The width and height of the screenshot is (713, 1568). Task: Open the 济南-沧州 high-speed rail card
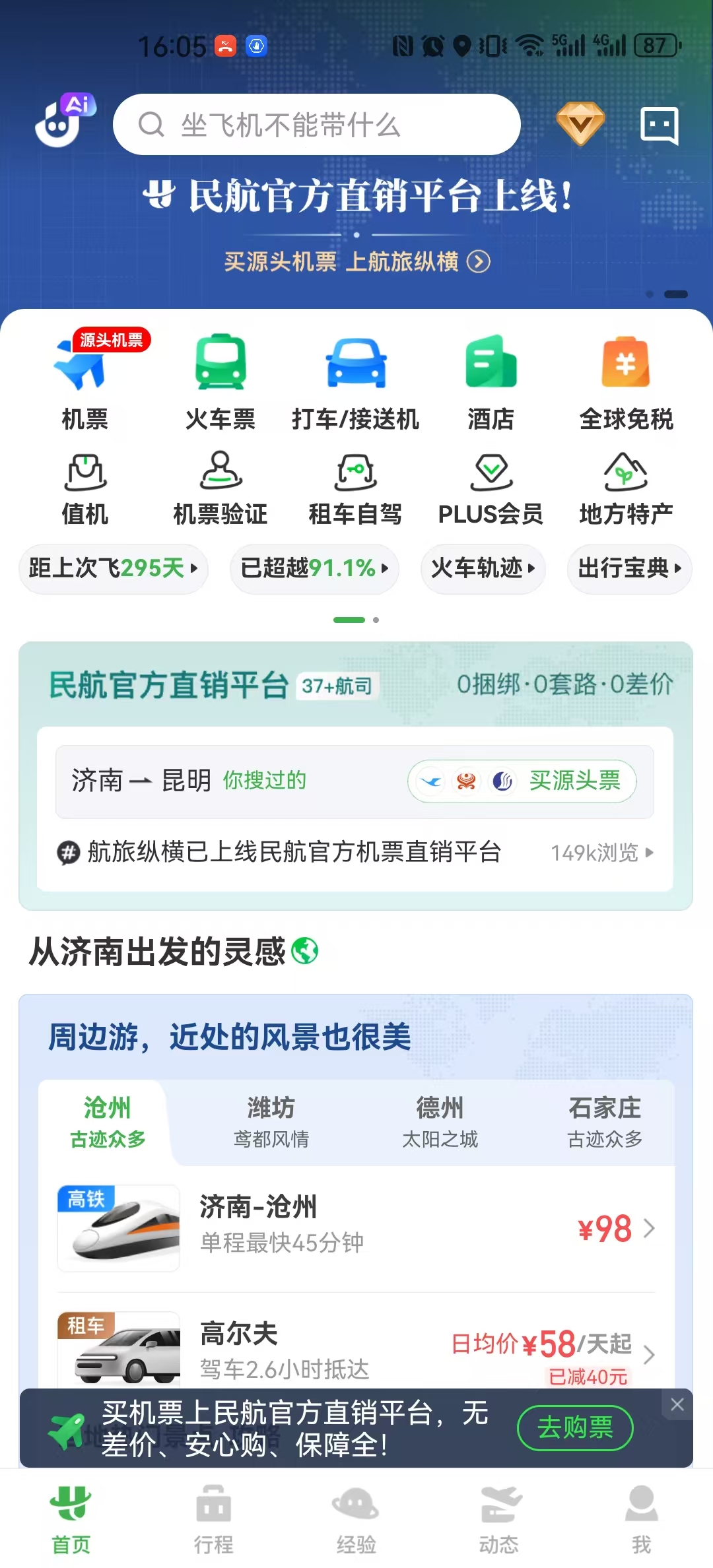click(356, 1227)
